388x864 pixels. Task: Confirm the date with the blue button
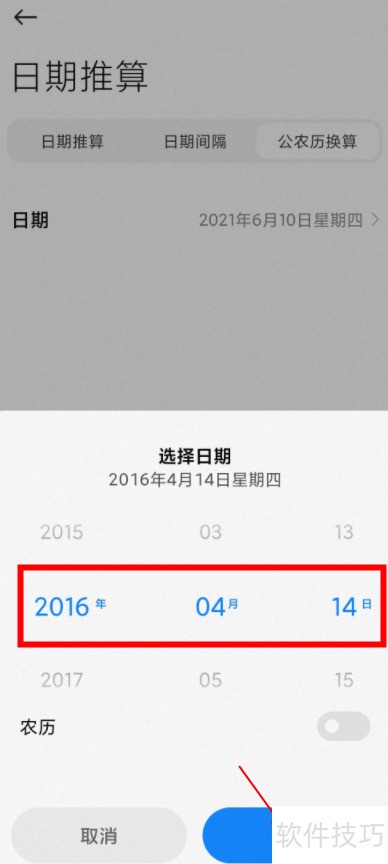[238, 835]
